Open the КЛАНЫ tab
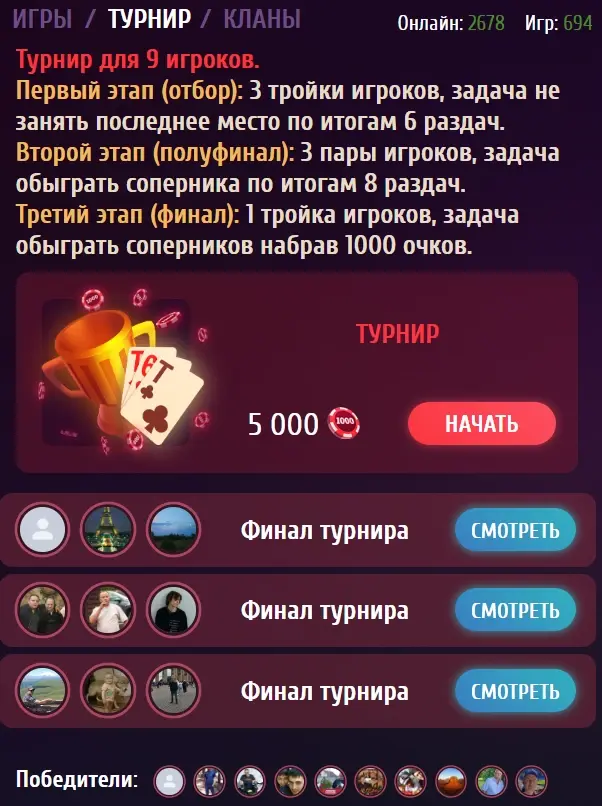 pyautogui.click(x=262, y=18)
